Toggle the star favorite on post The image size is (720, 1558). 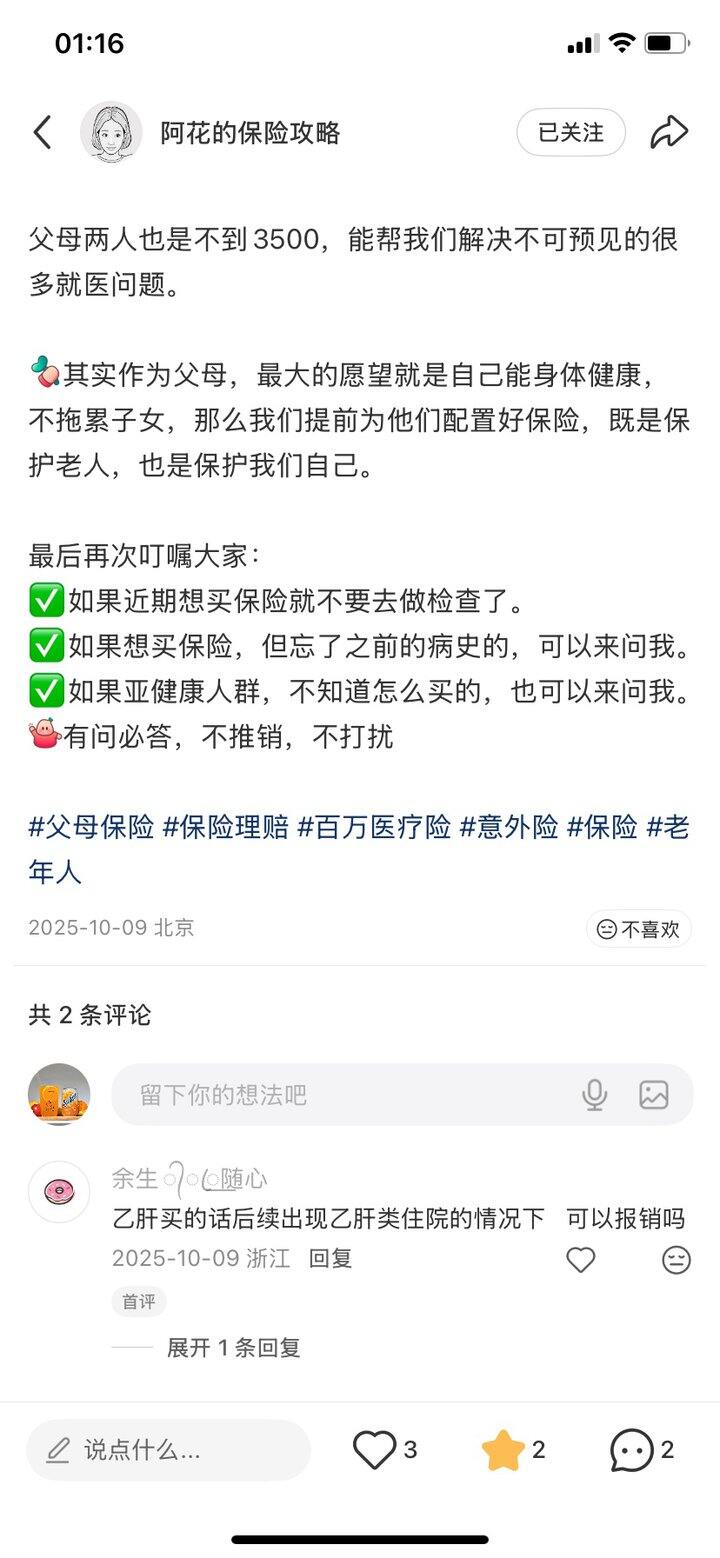[x=503, y=1450]
